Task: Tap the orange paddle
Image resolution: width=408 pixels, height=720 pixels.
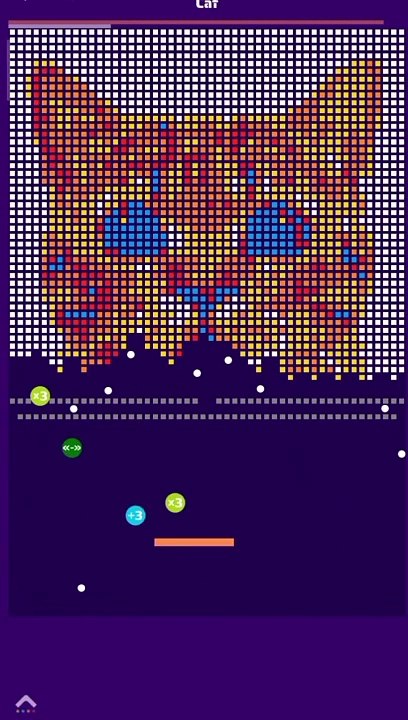Action: click(194, 542)
